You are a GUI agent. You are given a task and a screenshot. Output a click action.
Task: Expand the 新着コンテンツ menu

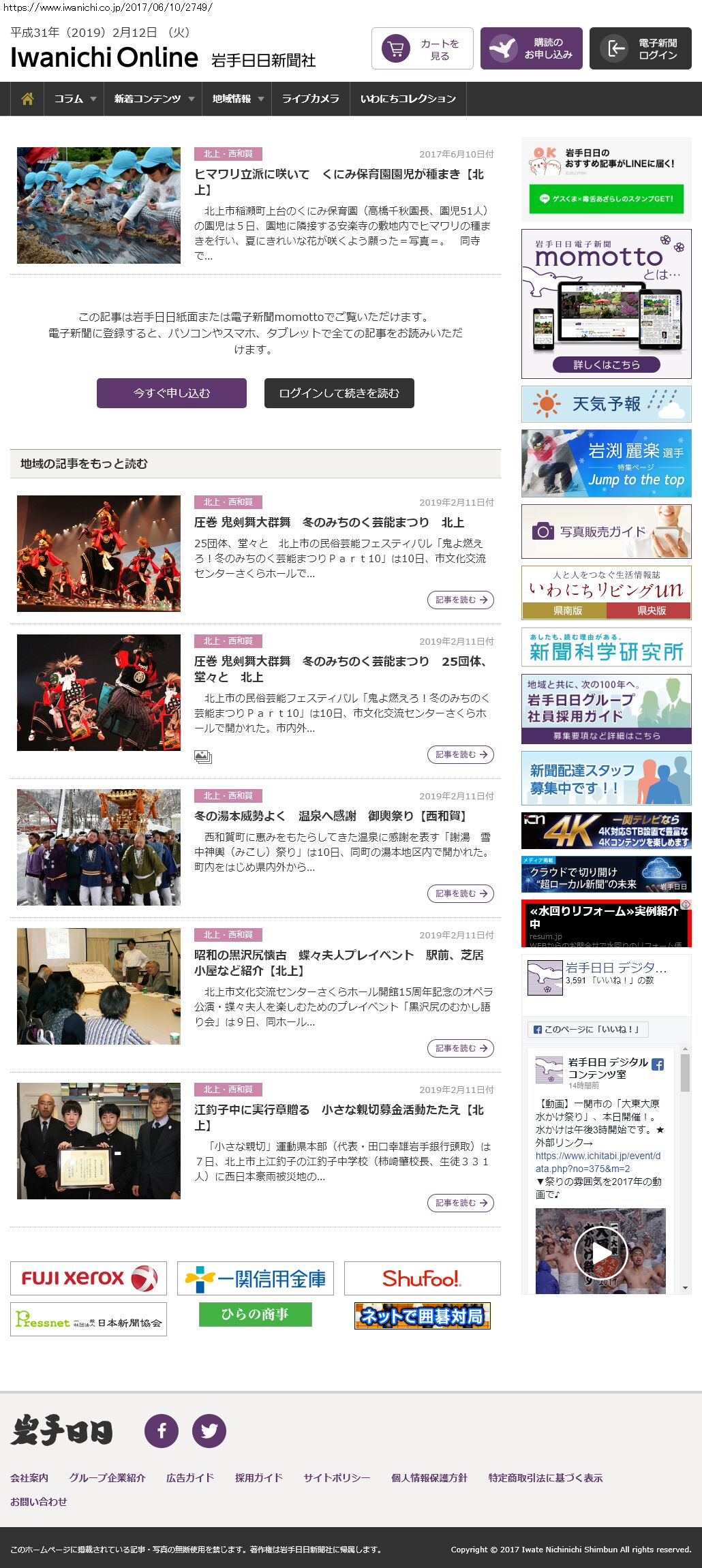click(153, 99)
